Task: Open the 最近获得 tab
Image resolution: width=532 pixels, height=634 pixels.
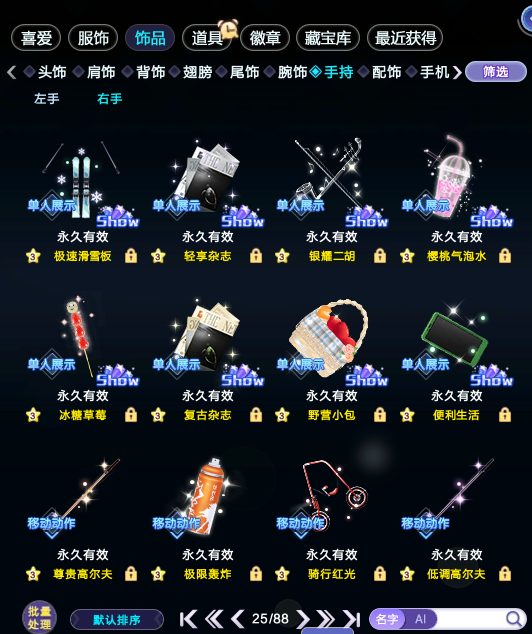Action: click(405, 38)
